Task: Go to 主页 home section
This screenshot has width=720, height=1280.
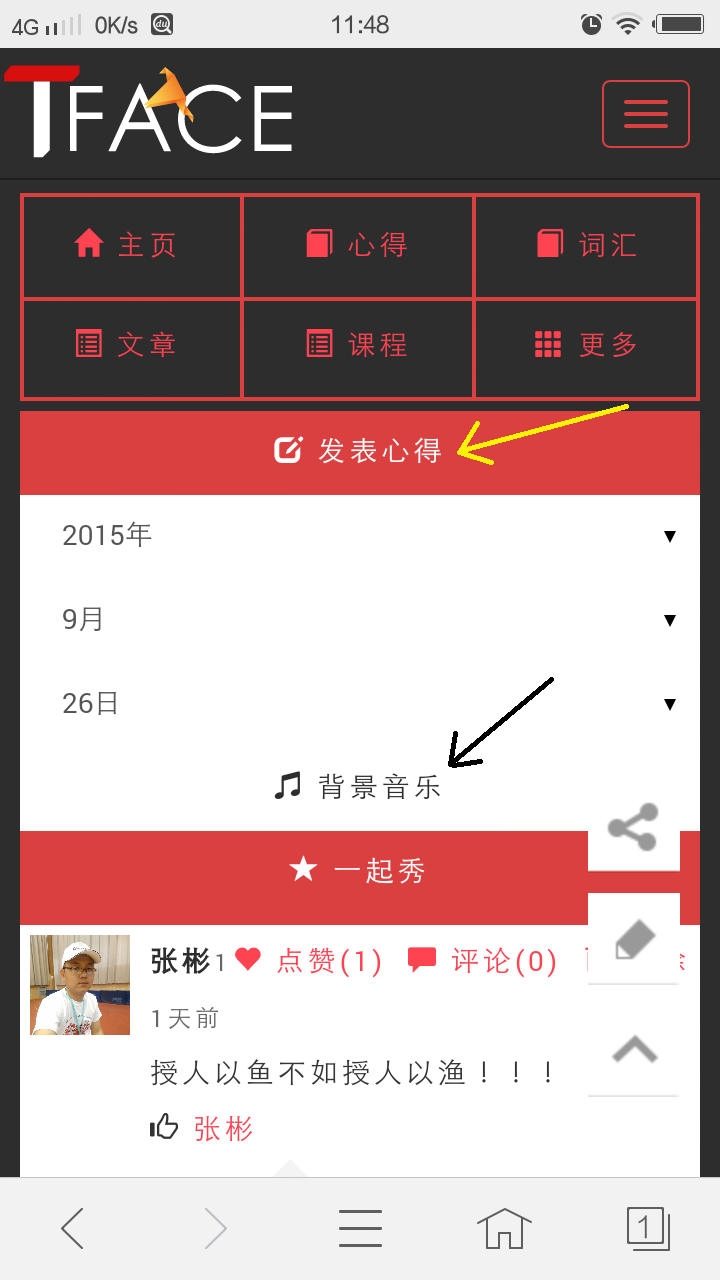Action: [x=131, y=245]
